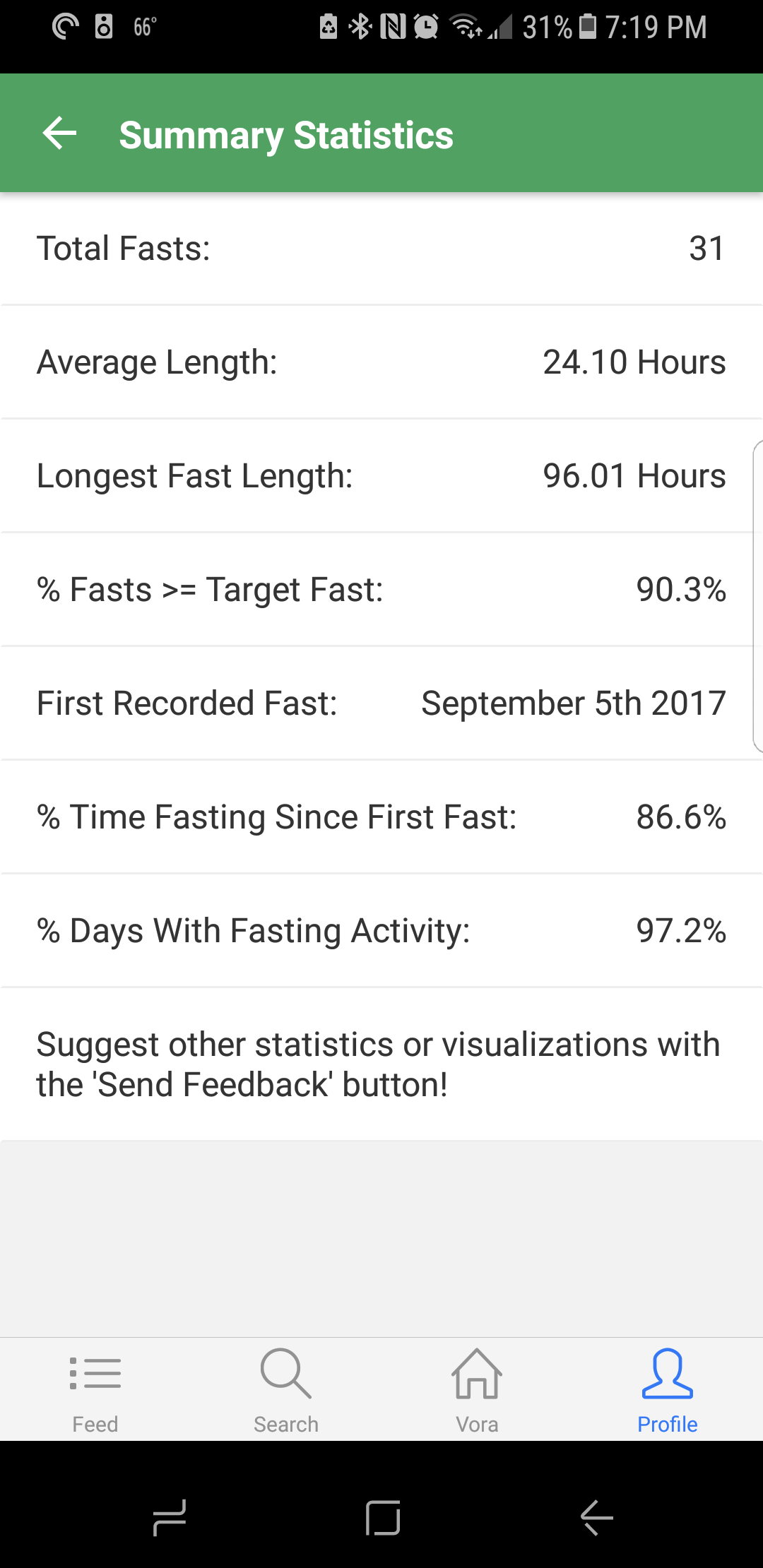763x1568 pixels.
Task: Select the Profile tab
Action: 668,1389
